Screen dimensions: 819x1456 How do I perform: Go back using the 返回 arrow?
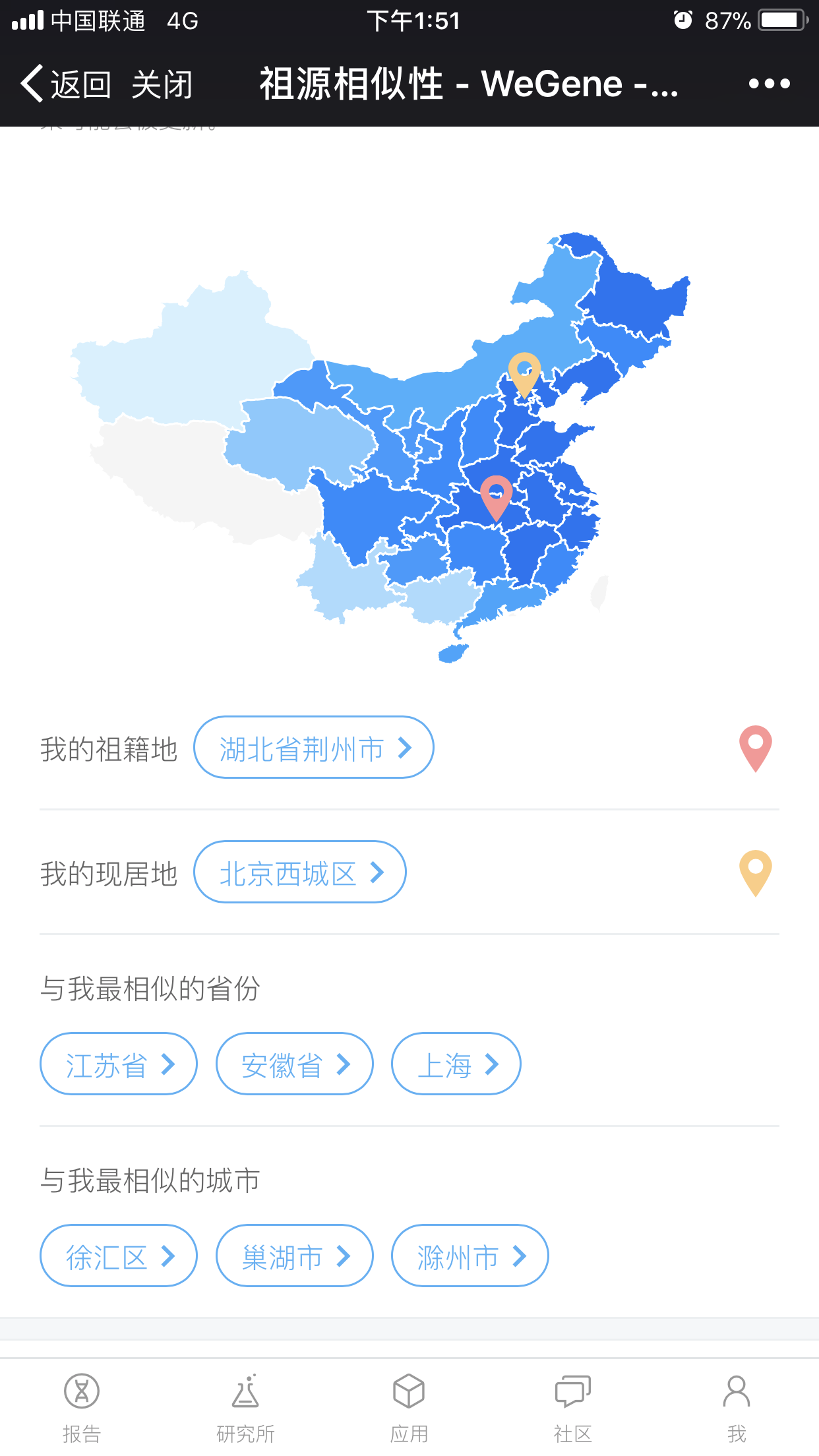pyautogui.click(x=65, y=84)
